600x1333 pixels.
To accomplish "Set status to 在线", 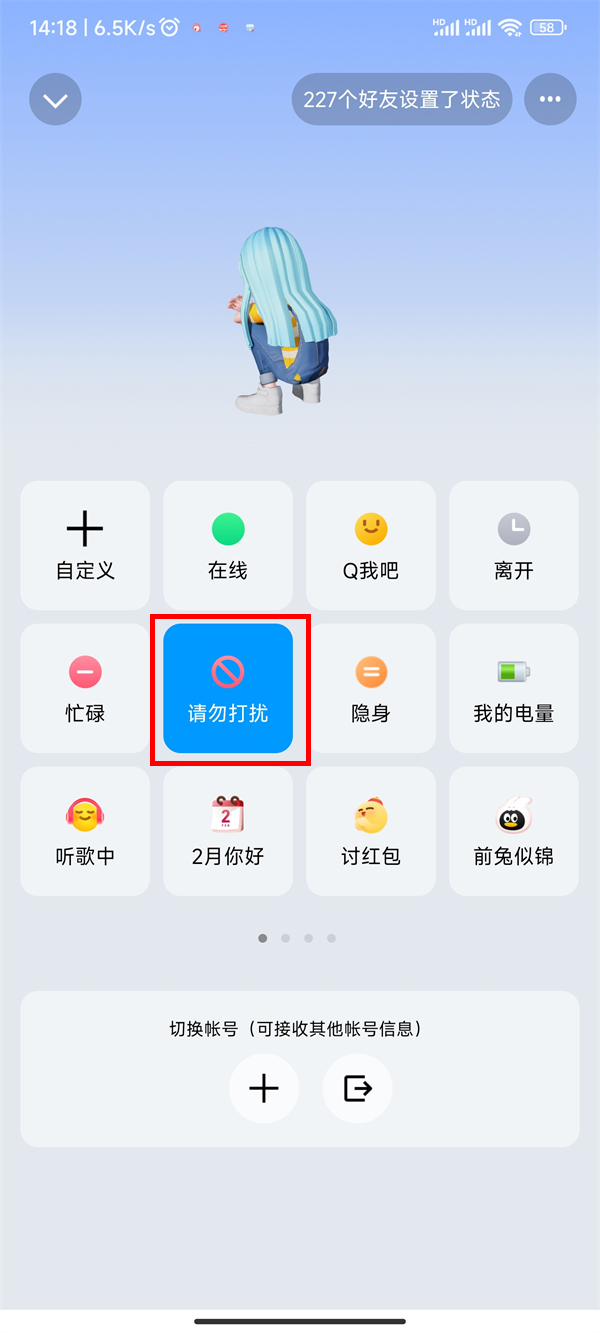I will (x=228, y=545).
